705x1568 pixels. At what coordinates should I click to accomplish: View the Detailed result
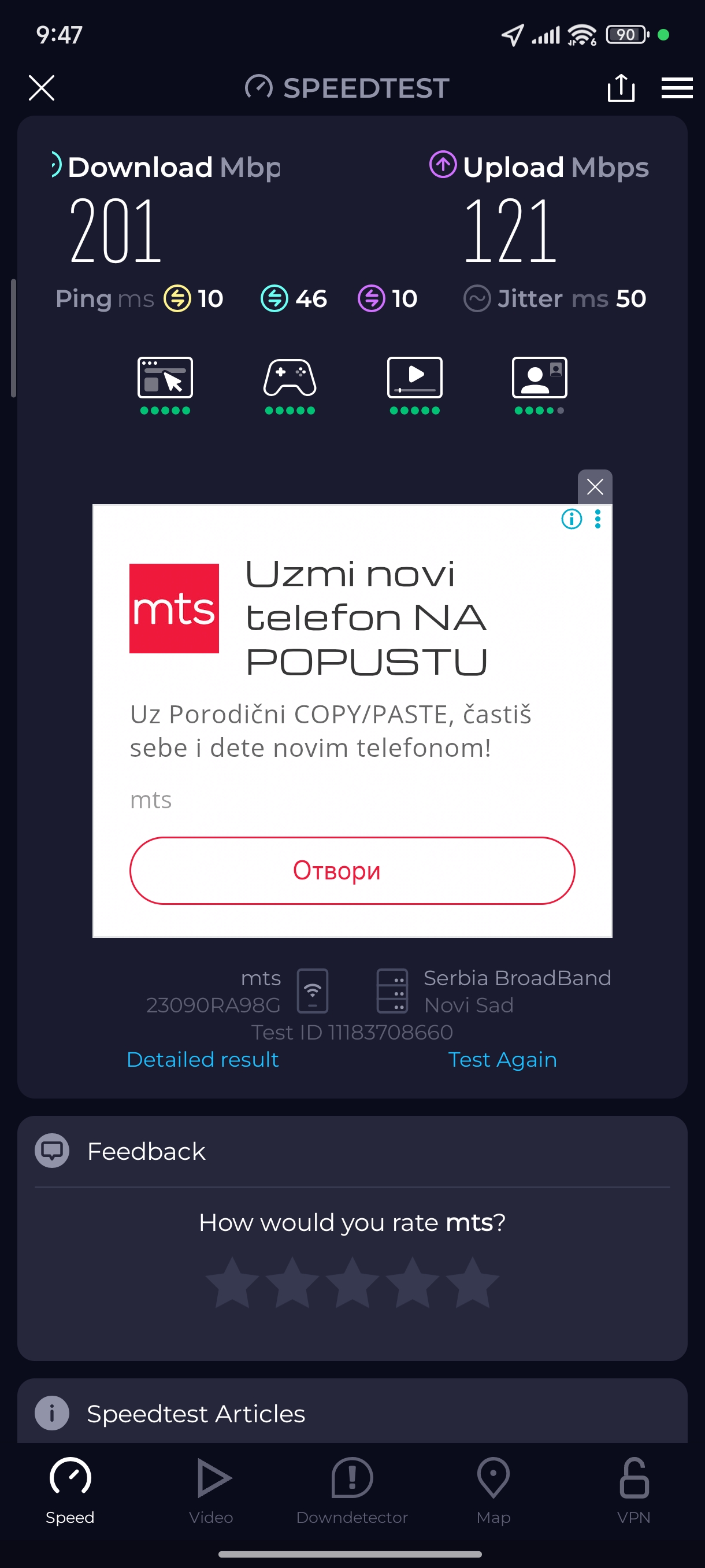coord(203,1060)
